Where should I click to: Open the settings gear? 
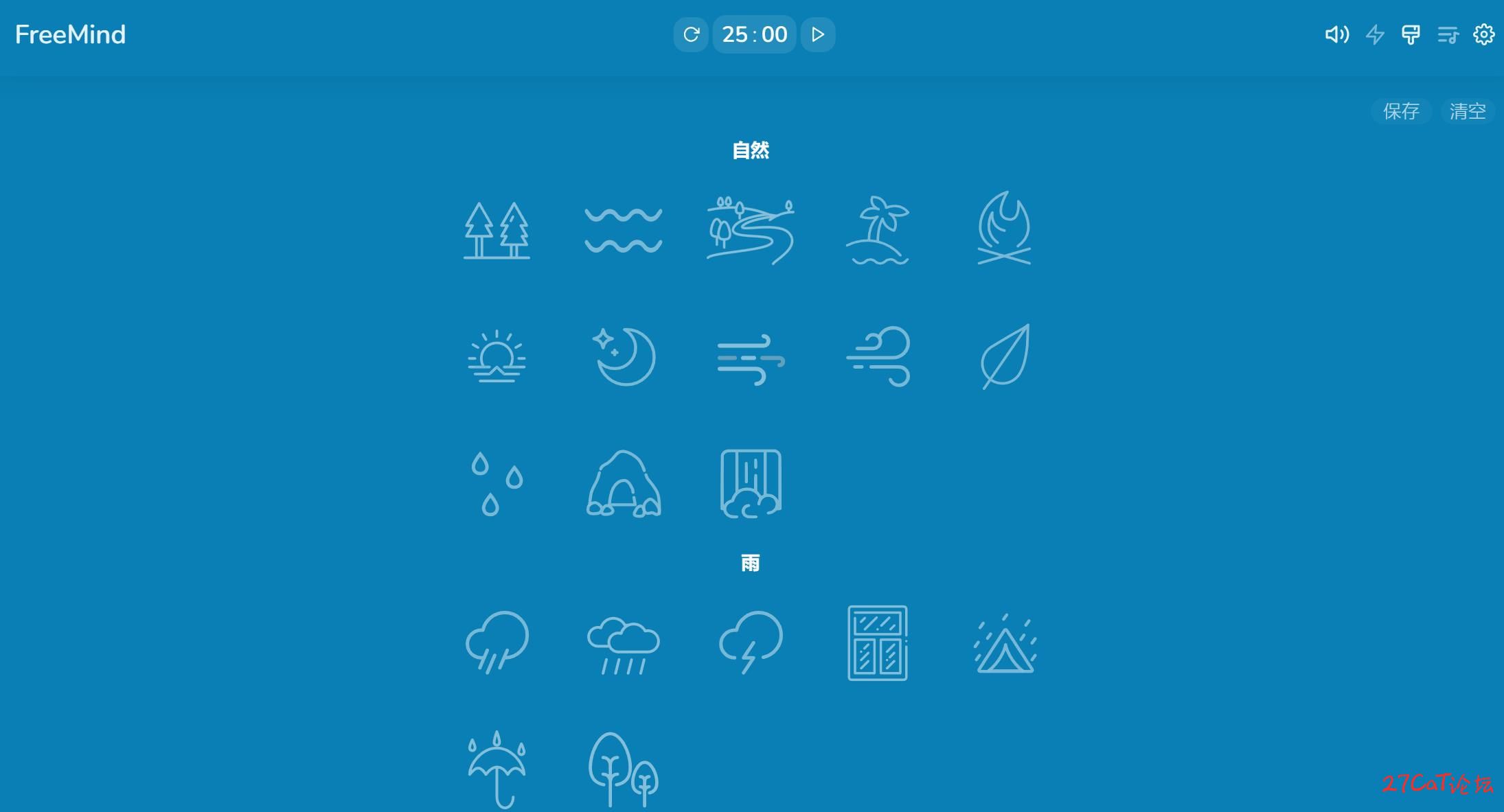1483,34
